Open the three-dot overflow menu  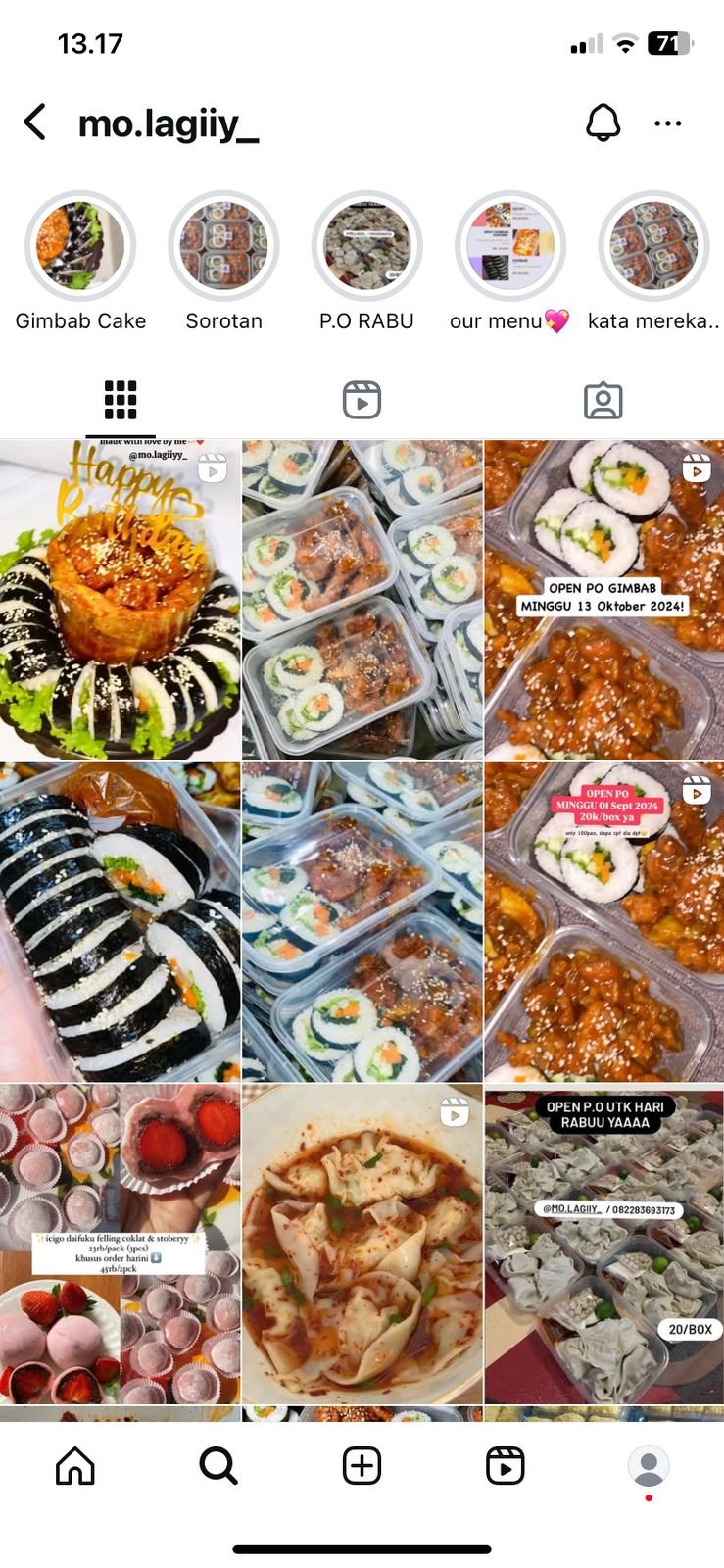[667, 123]
